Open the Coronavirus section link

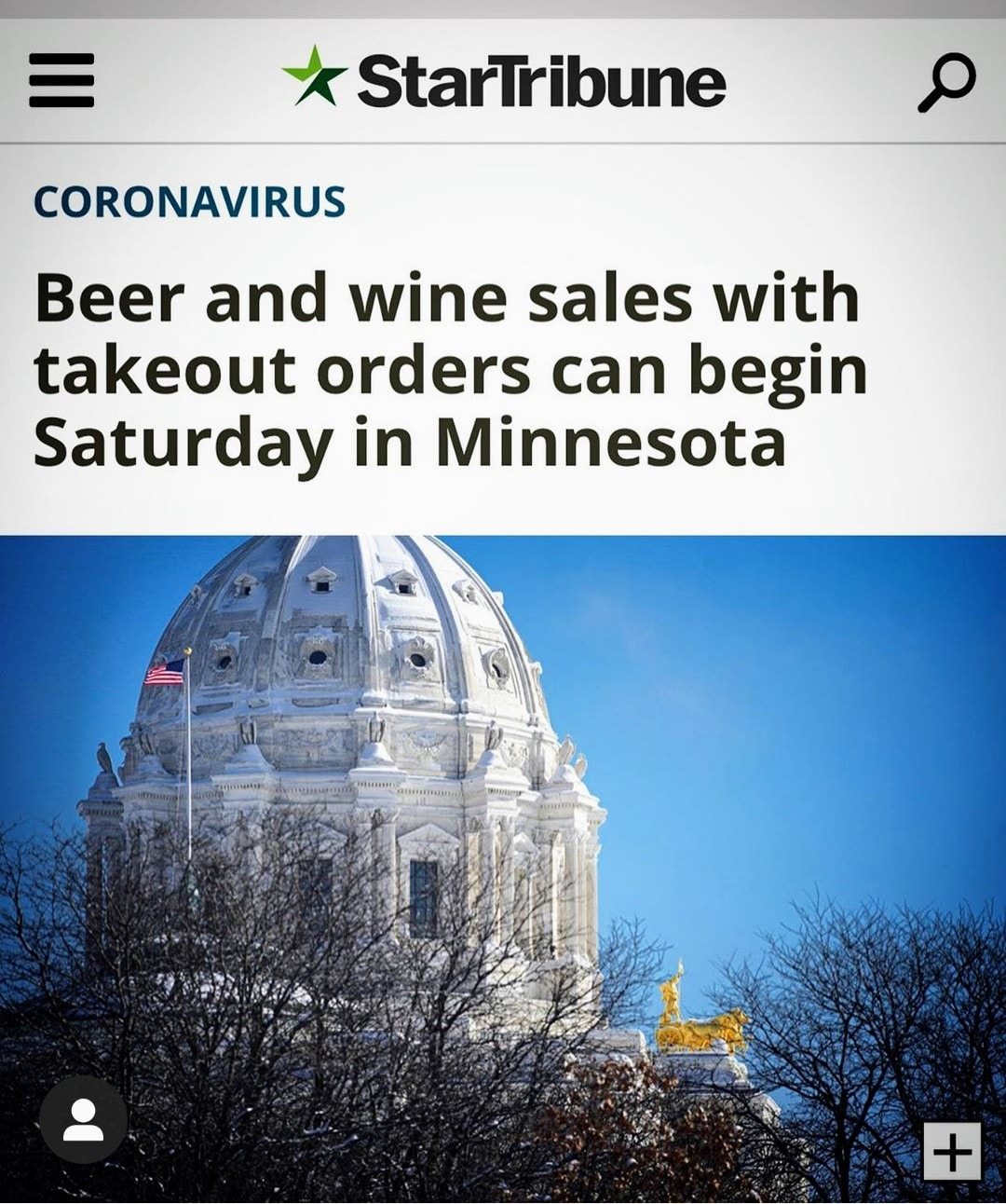189,202
